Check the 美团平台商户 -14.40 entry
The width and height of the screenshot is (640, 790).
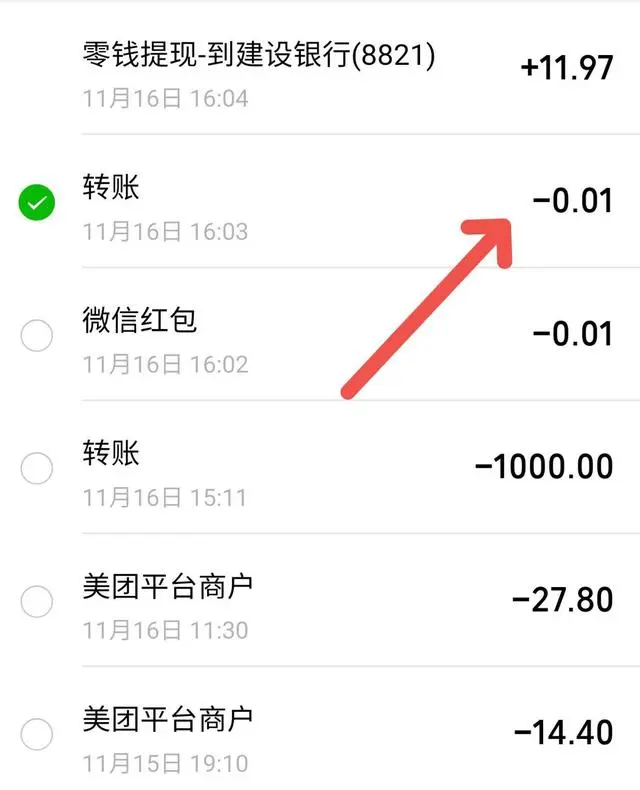pos(37,735)
